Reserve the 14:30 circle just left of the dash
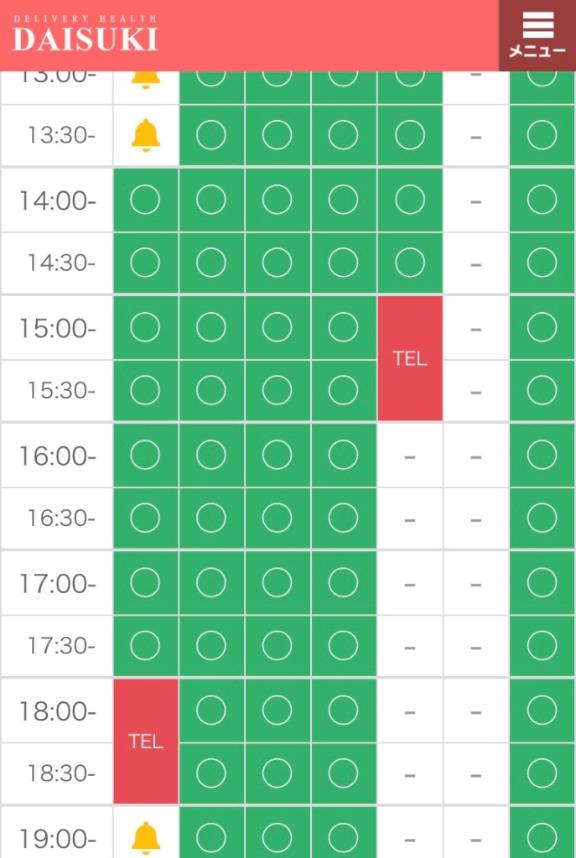This screenshot has width=576, height=858. 410,263
